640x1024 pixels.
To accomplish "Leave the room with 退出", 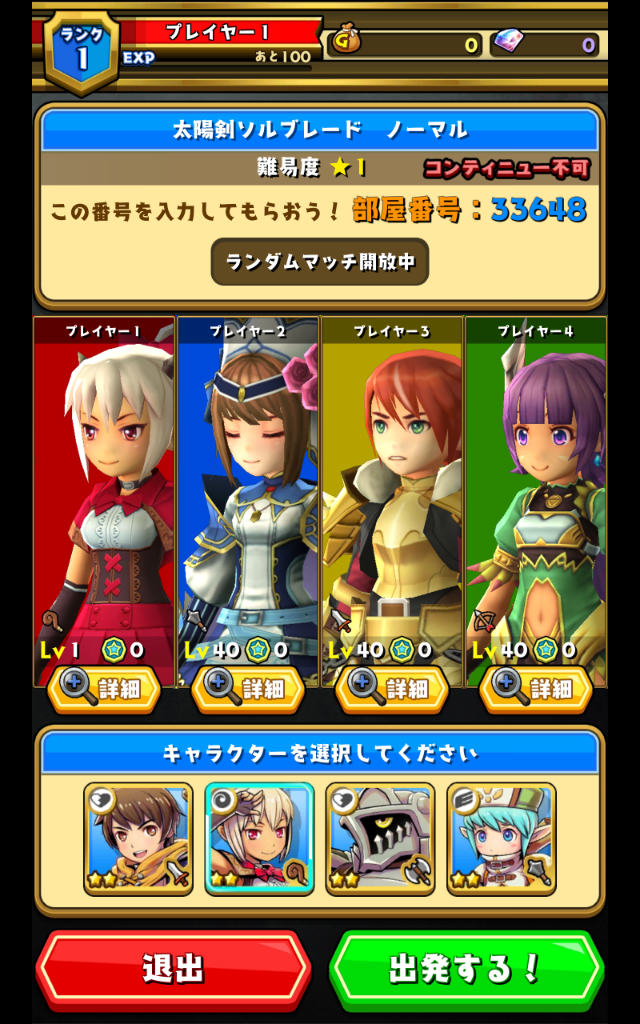I will tap(173, 968).
